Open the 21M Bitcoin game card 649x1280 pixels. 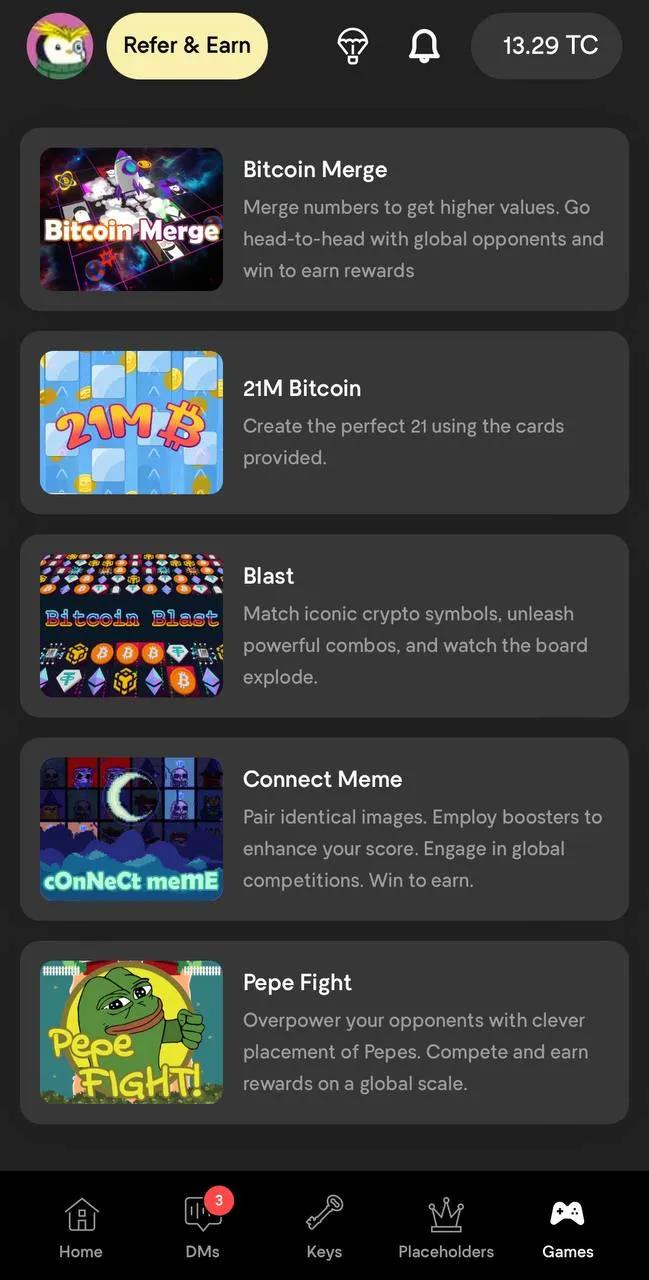pos(324,422)
